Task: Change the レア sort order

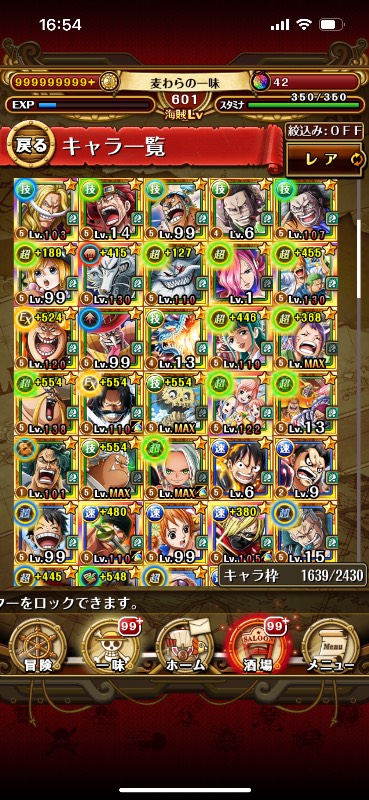Action: pyautogui.click(x=327, y=160)
